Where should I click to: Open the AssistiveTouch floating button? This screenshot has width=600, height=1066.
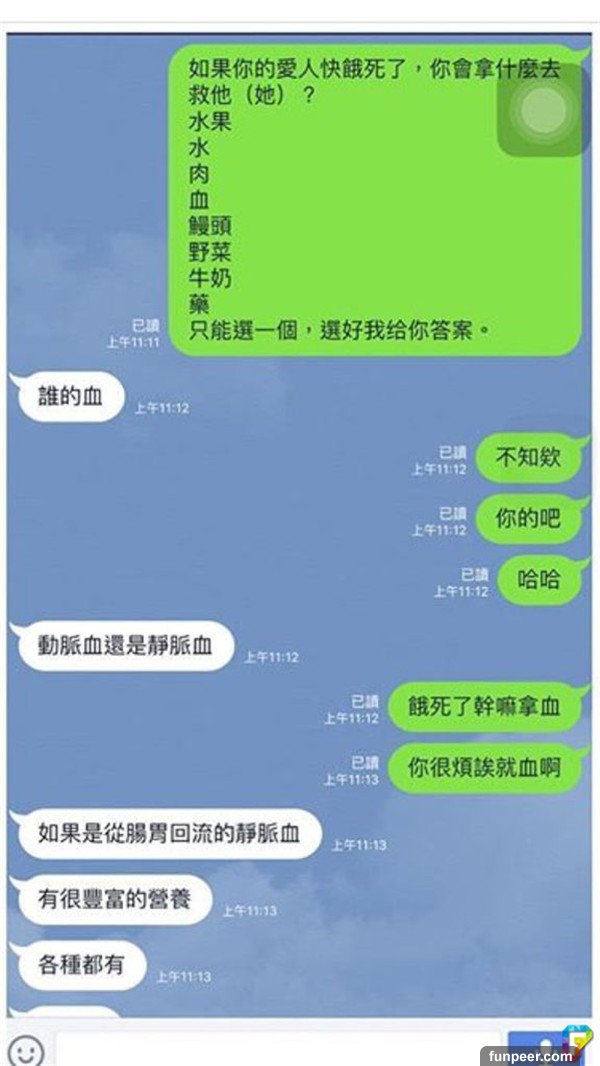click(542, 111)
